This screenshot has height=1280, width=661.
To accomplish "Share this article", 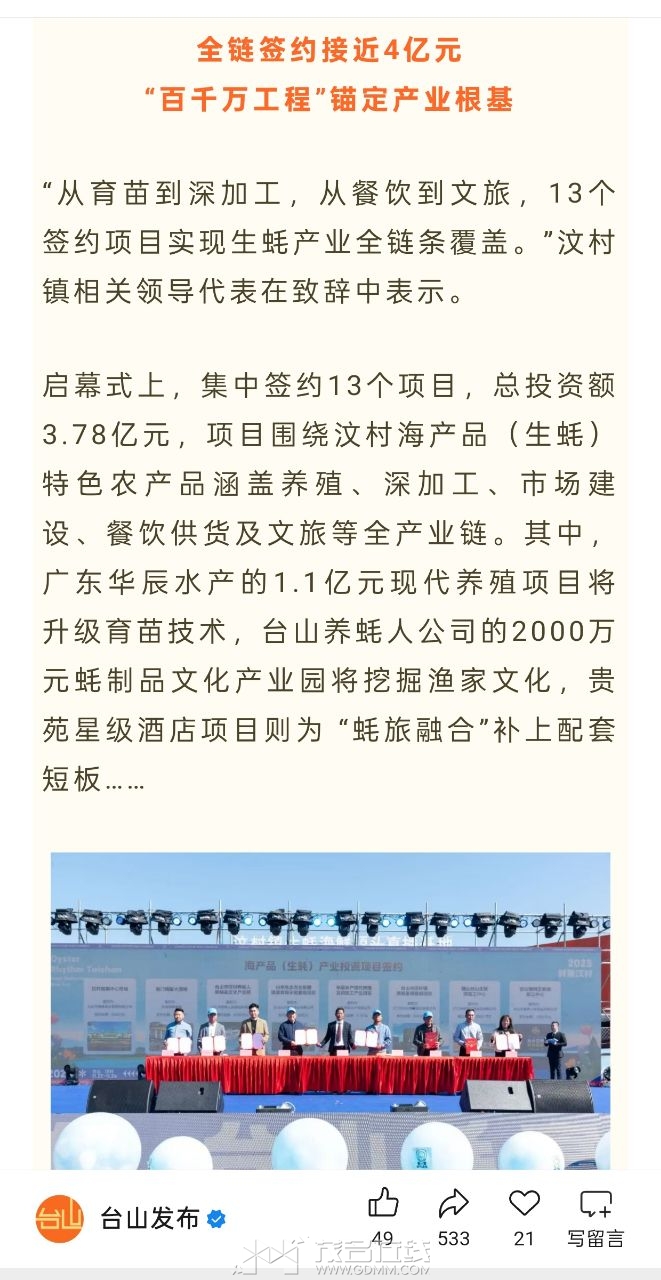I will click(453, 1204).
